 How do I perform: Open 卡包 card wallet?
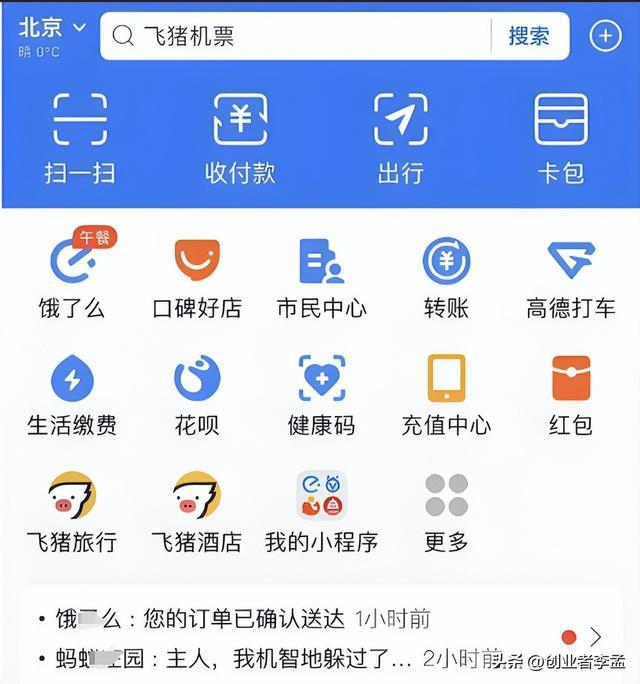561,138
